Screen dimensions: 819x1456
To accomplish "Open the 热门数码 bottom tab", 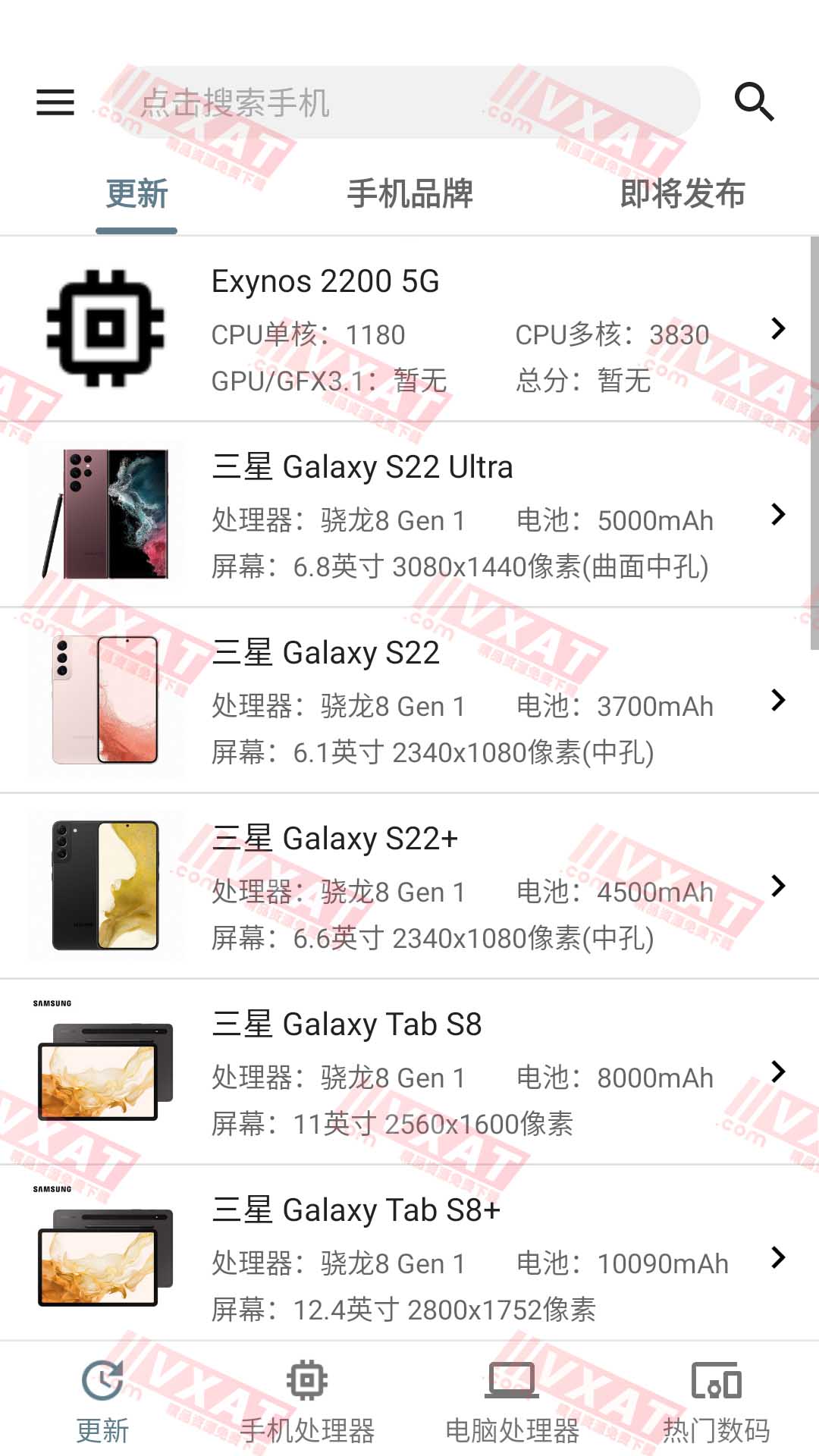I will click(716, 1401).
